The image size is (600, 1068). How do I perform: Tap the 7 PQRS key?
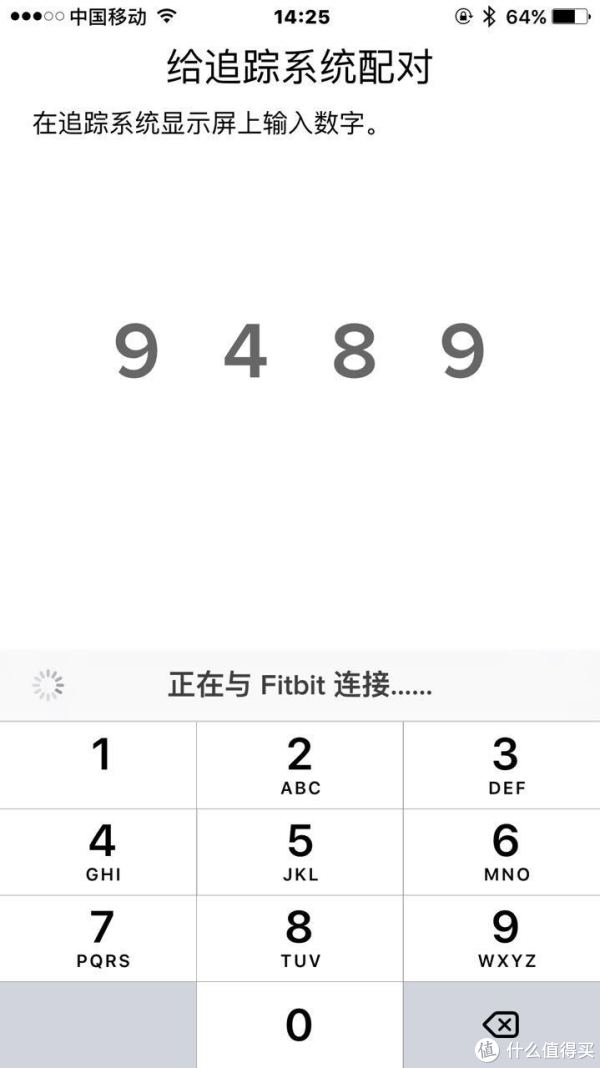[x=98, y=939]
